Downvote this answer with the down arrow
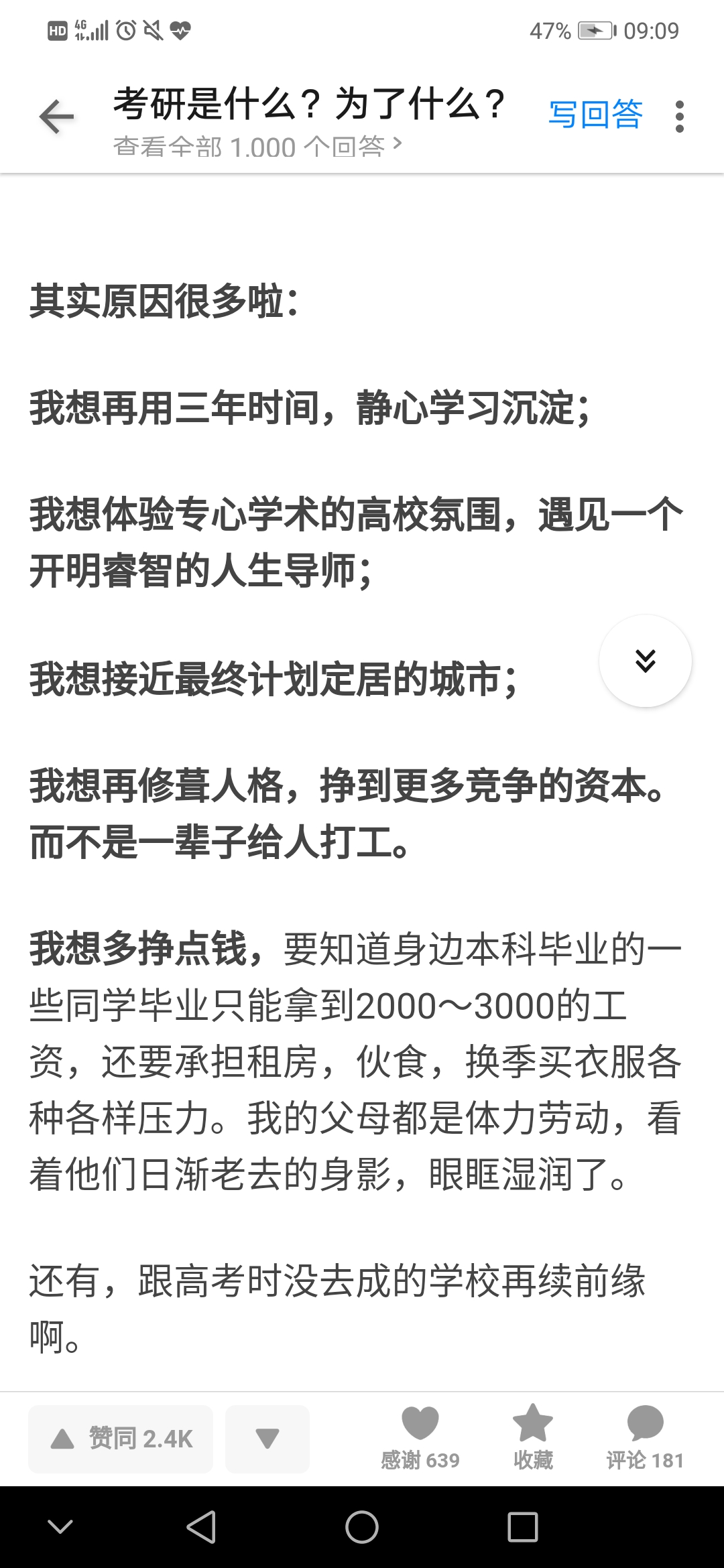 pyautogui.click(x=267, y=1439)
